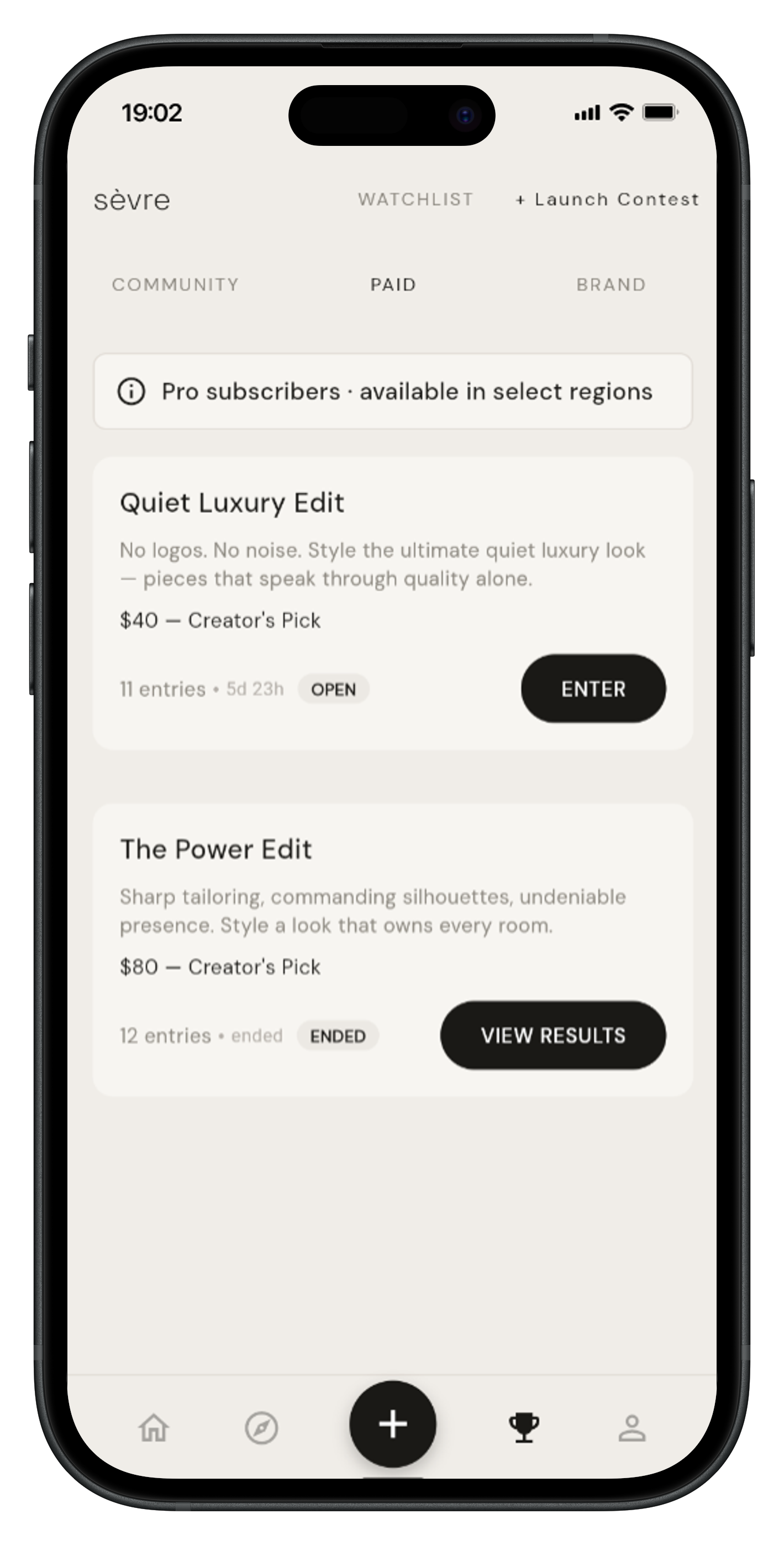Open the Watchlist

pos(415,199)
